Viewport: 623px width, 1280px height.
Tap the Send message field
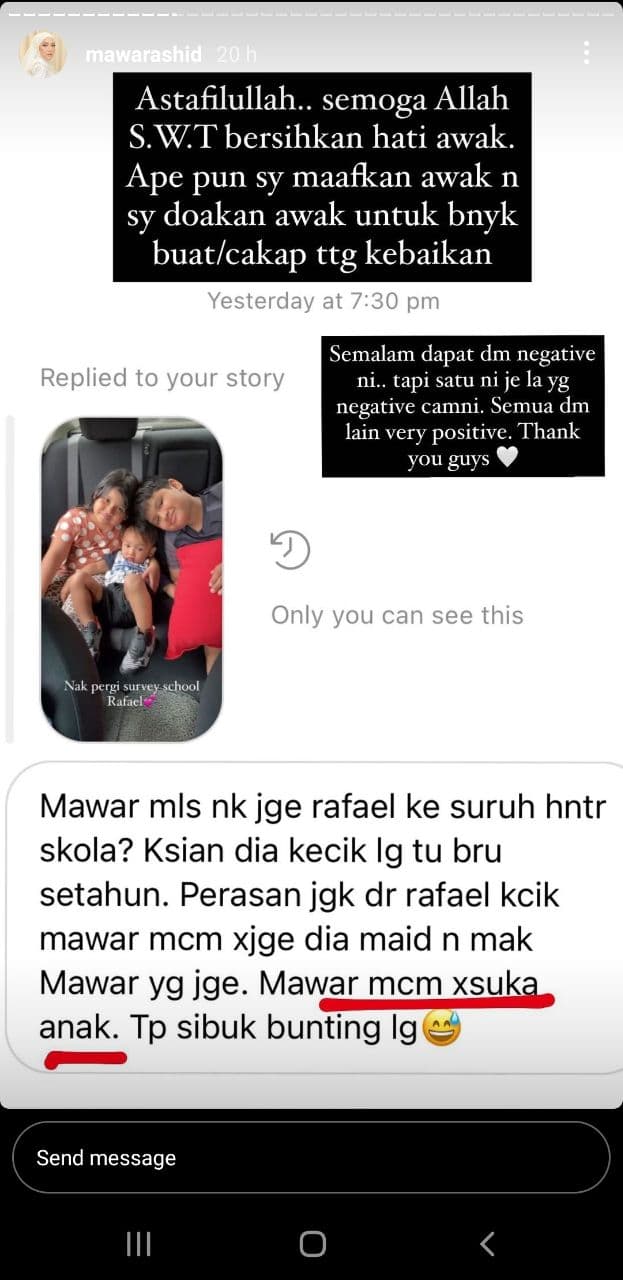tap(311, 1158)
